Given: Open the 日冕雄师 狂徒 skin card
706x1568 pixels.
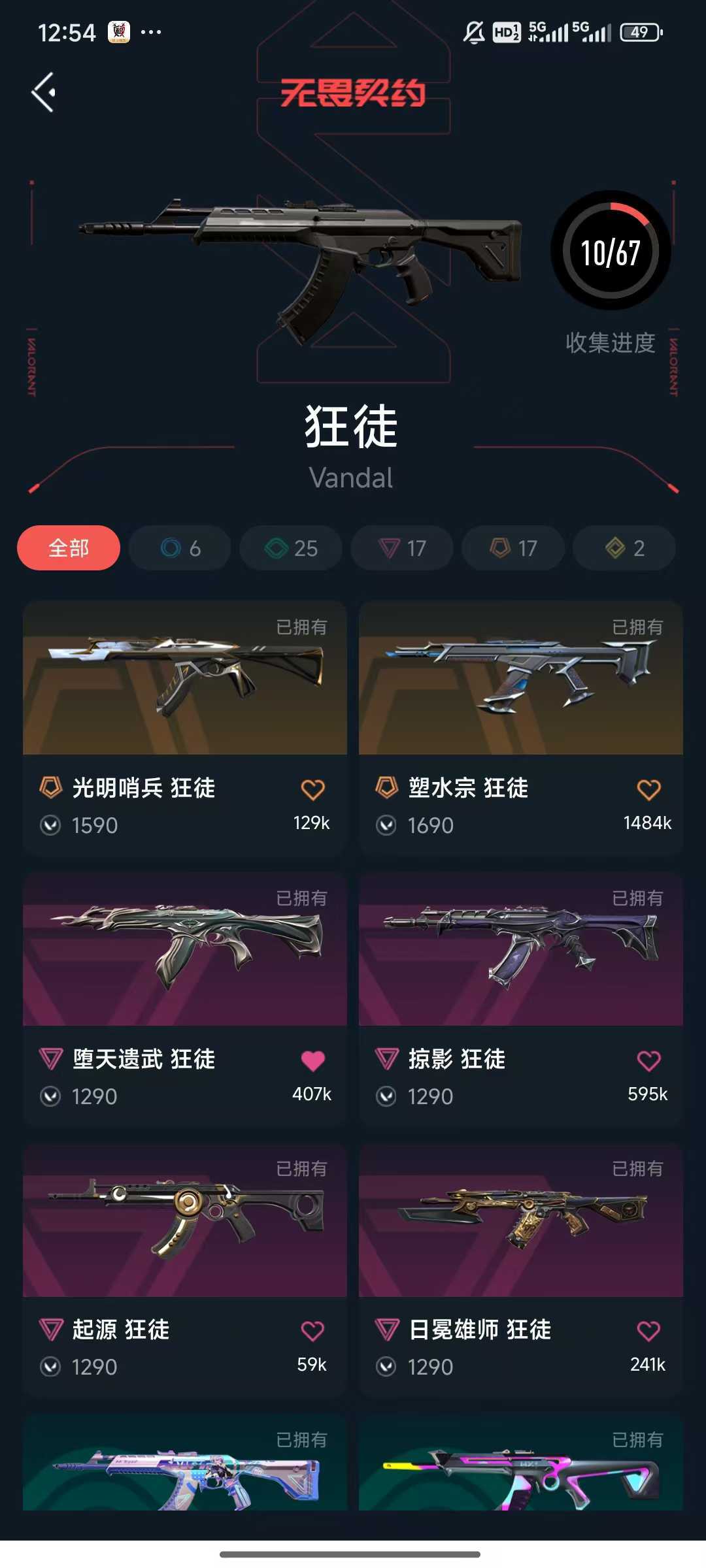Looking at the screenshot, I should (521, 1269).
